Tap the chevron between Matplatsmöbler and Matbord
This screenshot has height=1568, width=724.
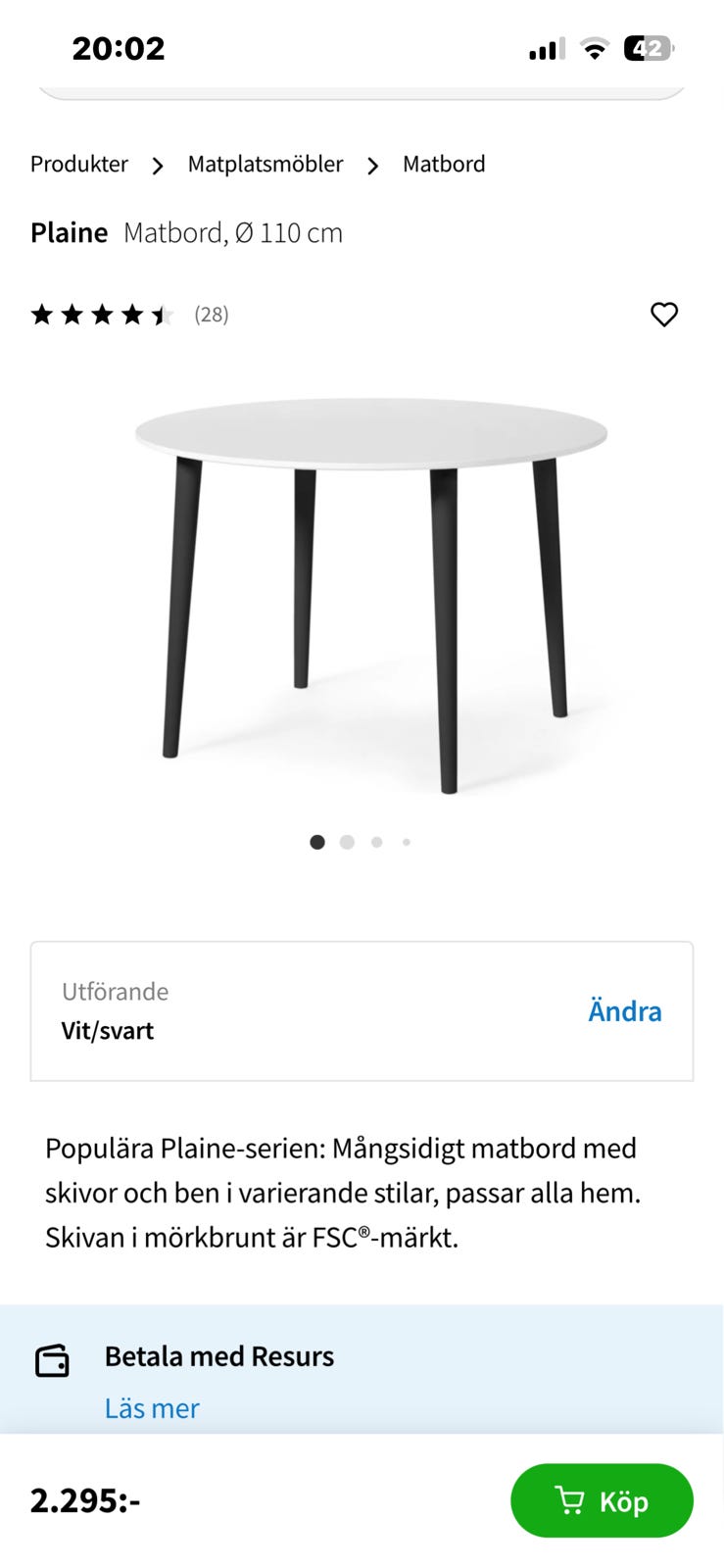pos(373,165)
